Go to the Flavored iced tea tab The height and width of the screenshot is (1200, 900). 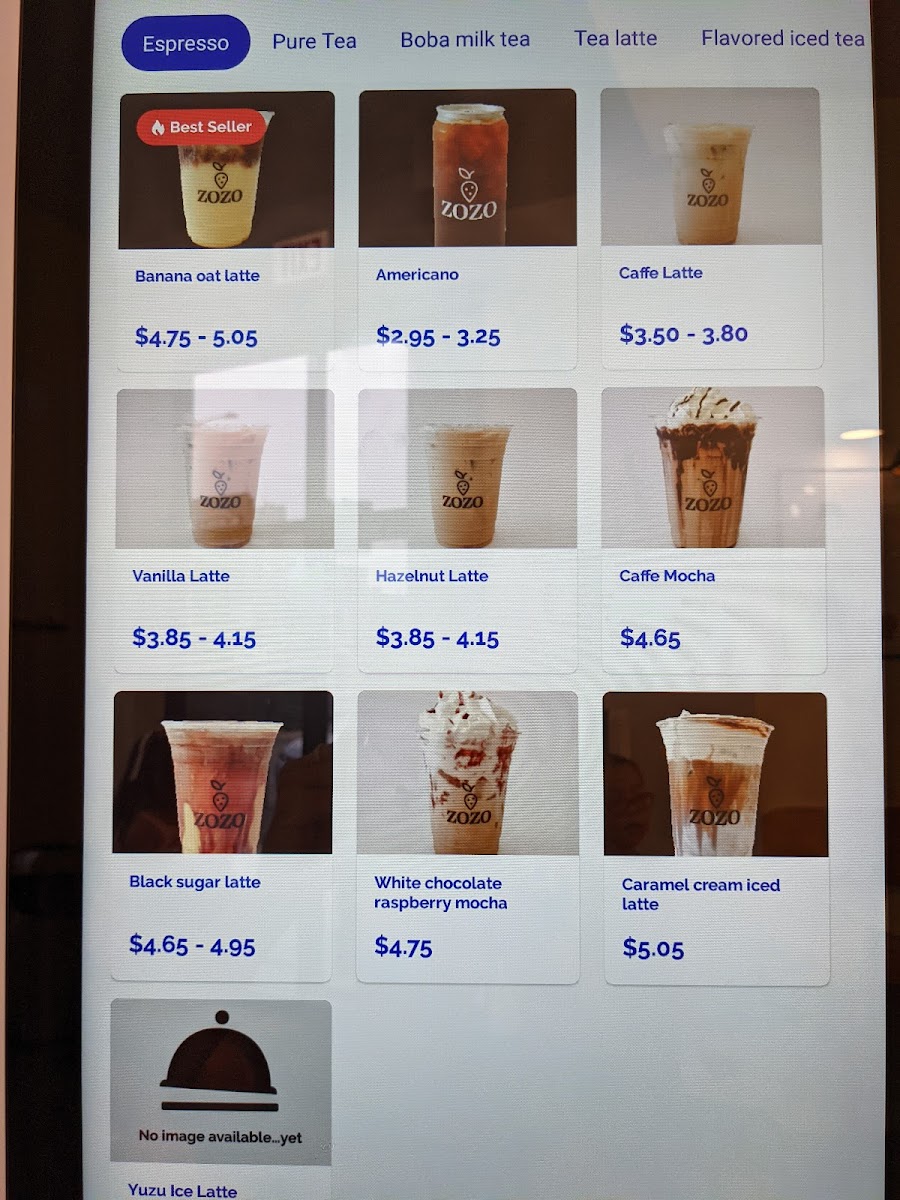coord(782,38)
